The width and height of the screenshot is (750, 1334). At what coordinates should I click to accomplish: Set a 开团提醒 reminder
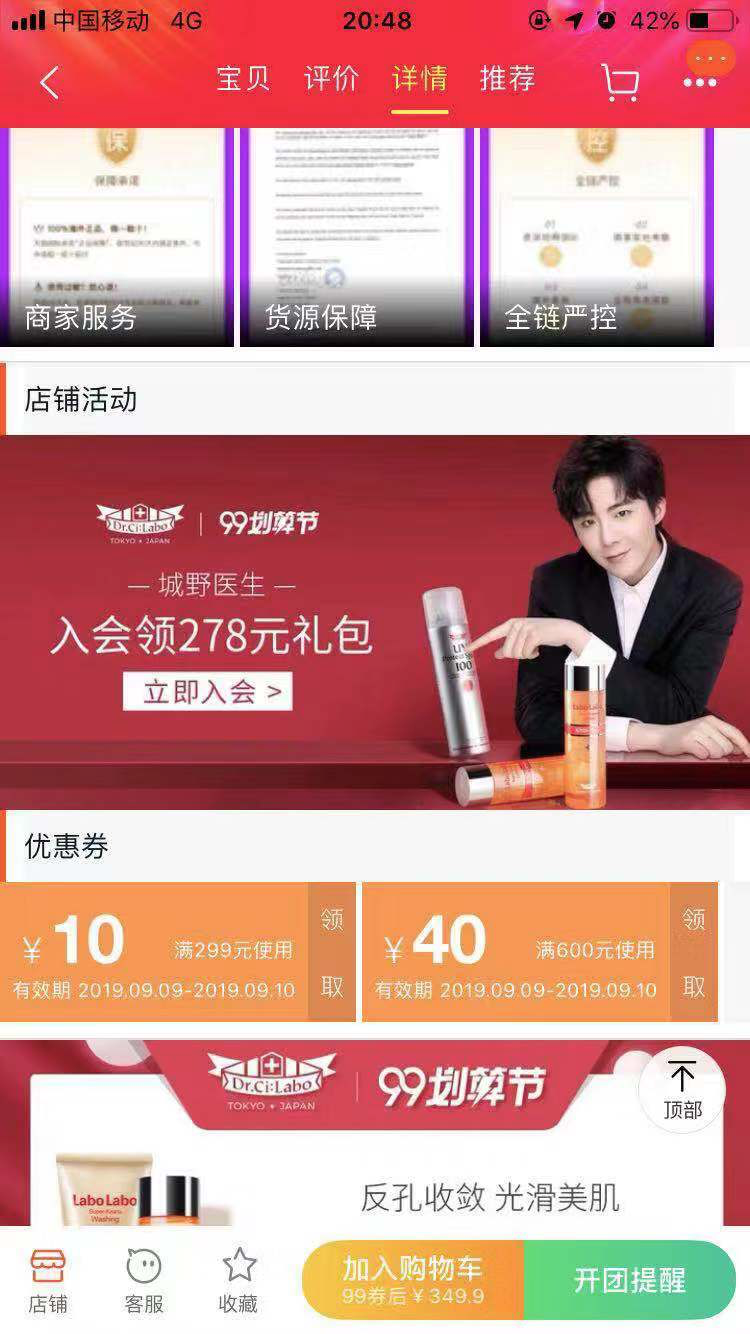[630, 1280]
